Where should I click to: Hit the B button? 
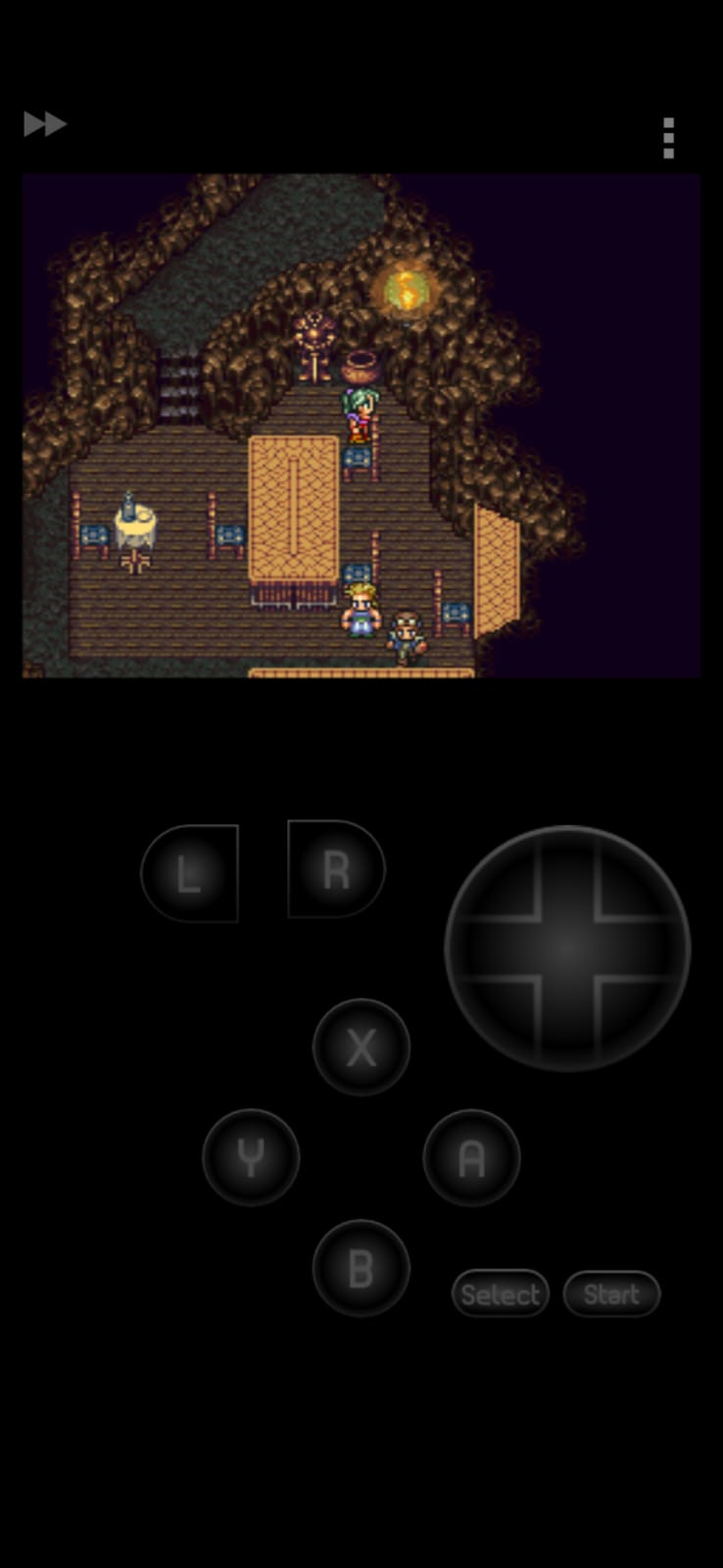pos(361,1268)
